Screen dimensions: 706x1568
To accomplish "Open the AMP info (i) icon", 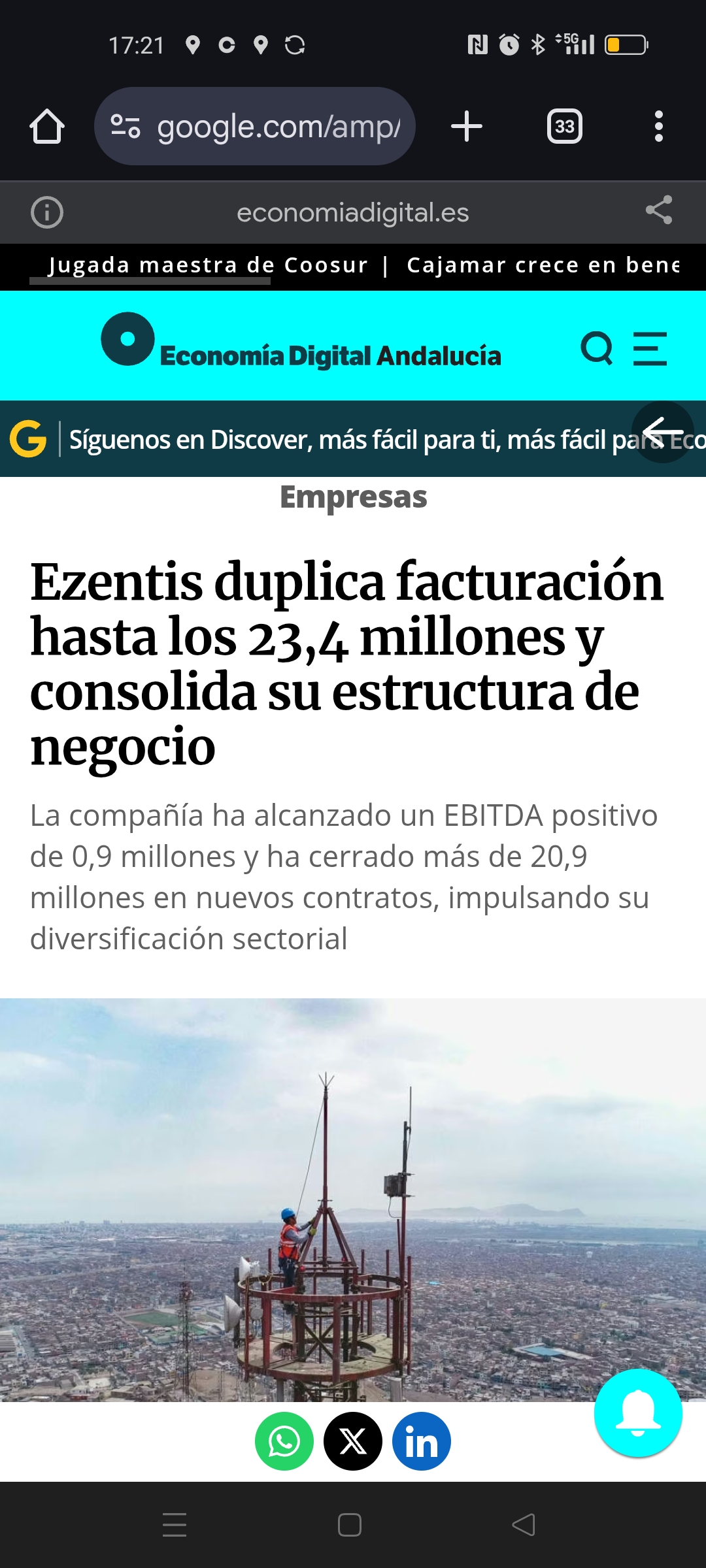I will pyautogui.click(x=46, y=212).
